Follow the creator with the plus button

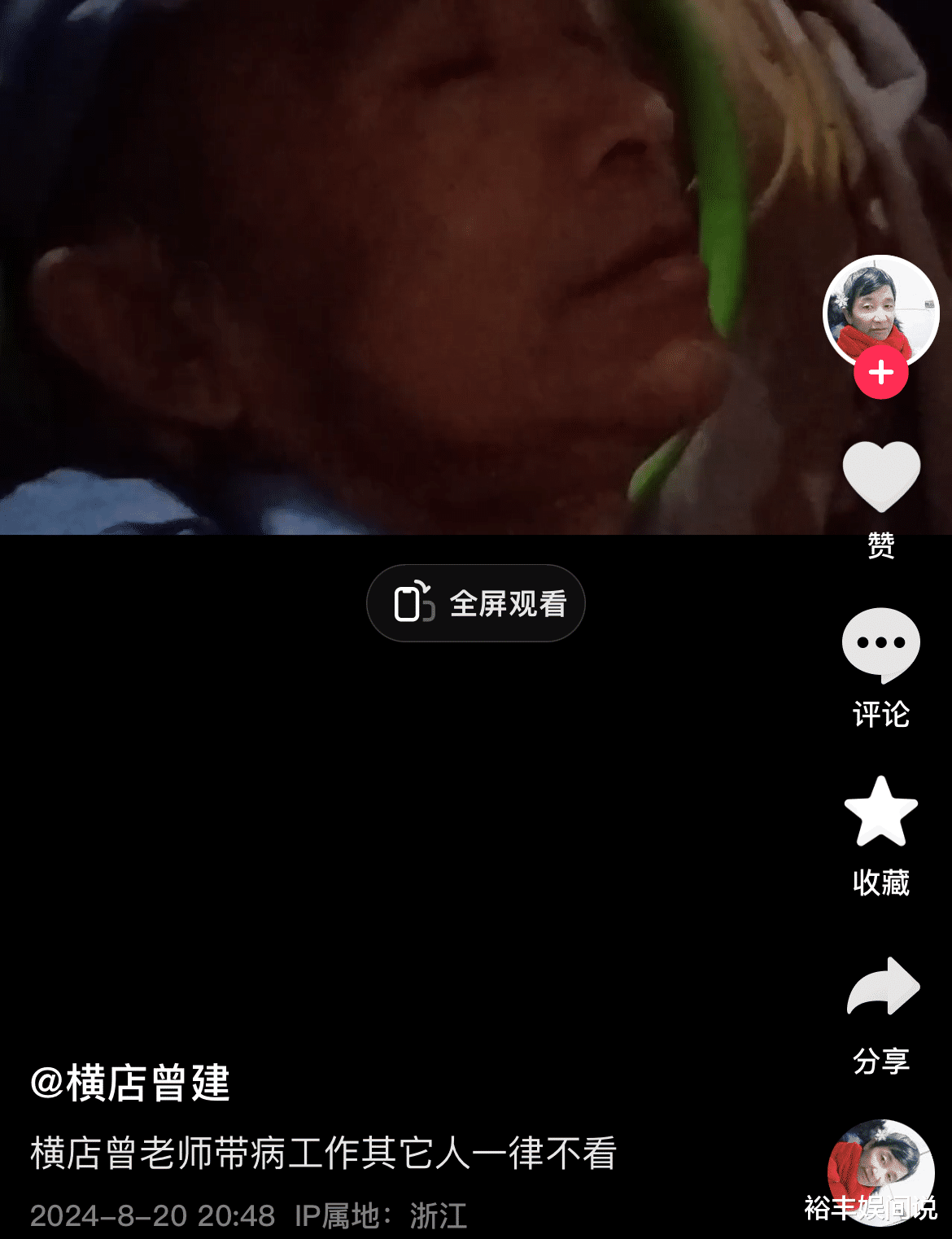tap(881, 372)
